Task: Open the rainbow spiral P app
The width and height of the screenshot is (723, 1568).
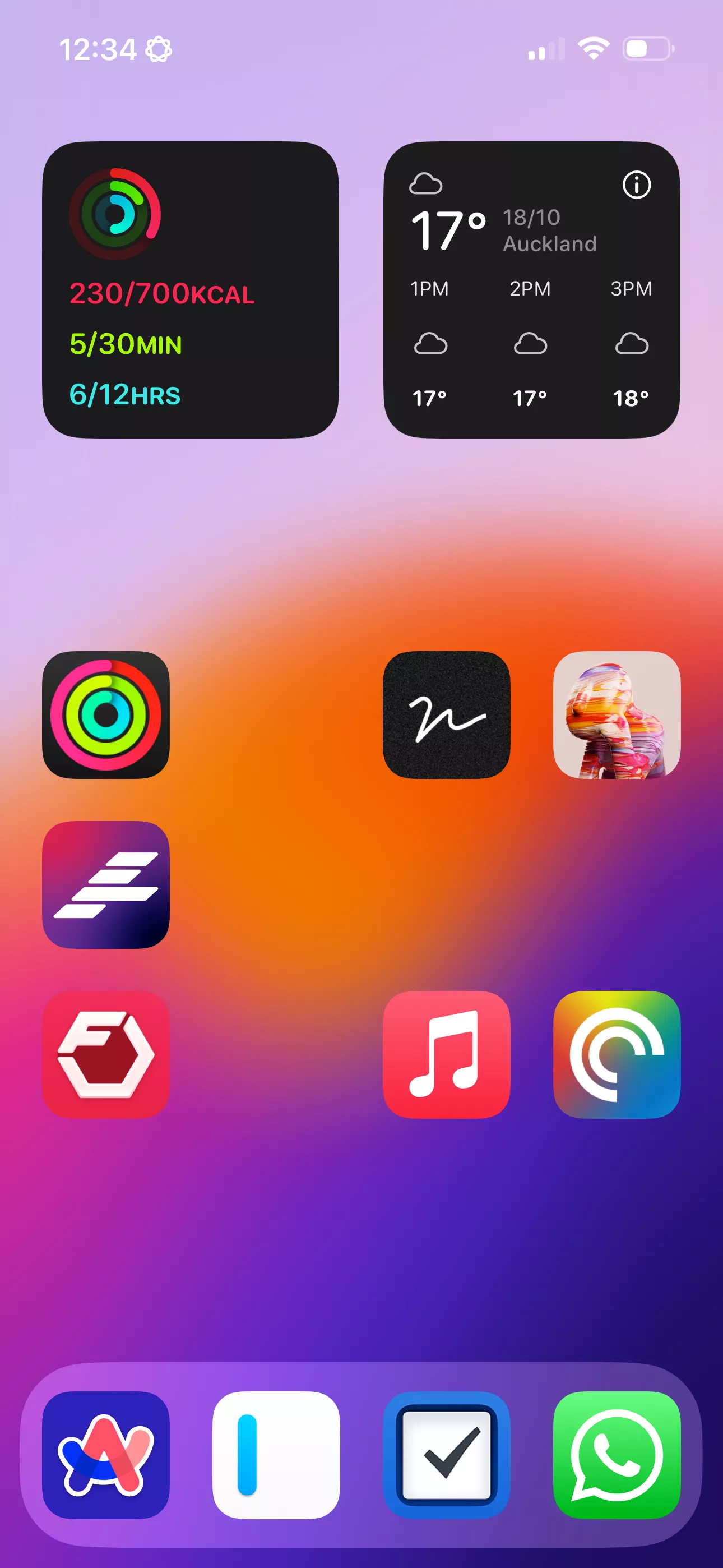Action: pyautogui.click(x=617, y=1054)
